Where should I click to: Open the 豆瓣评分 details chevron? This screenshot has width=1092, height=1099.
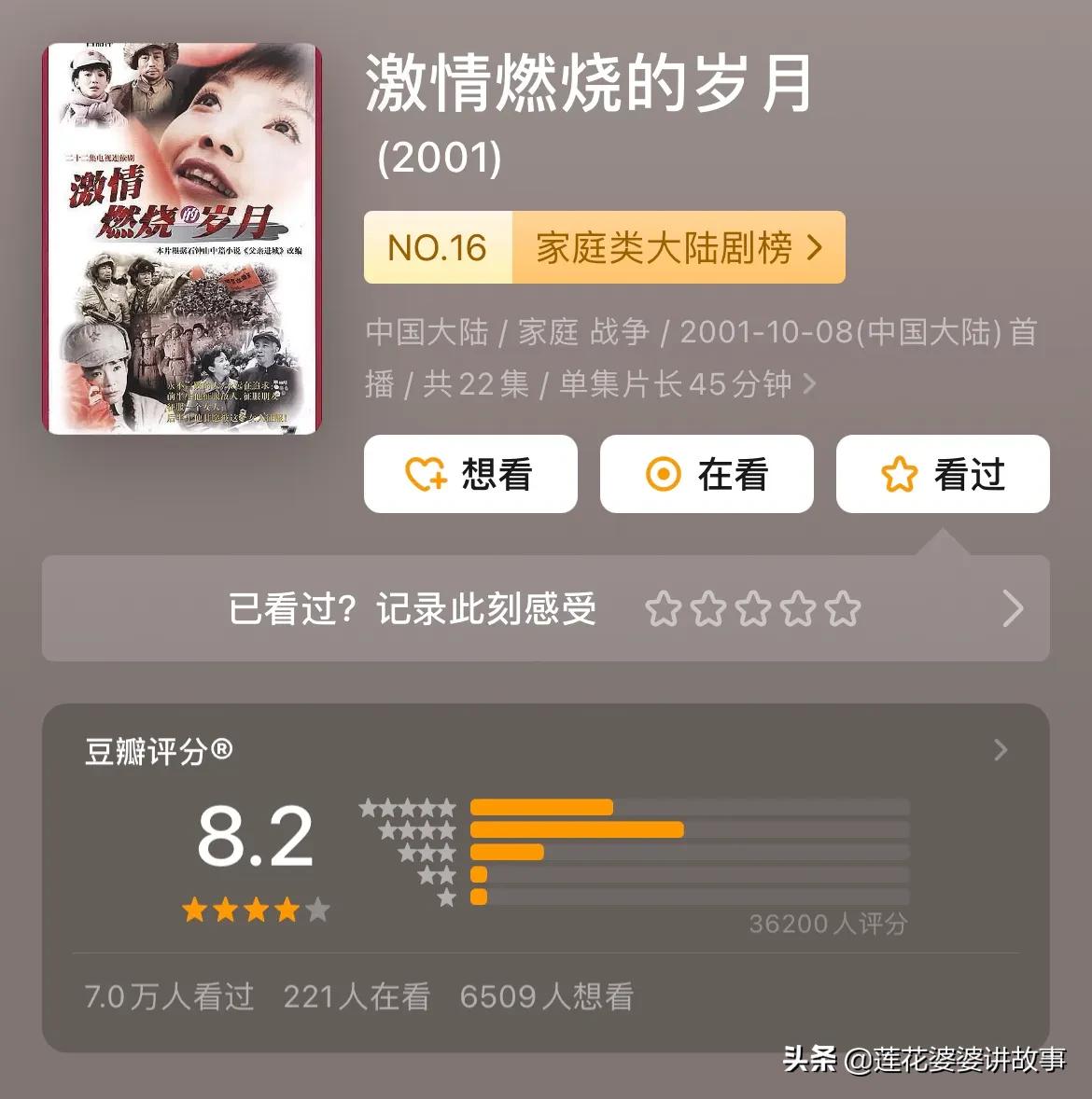coord(1001,750)
